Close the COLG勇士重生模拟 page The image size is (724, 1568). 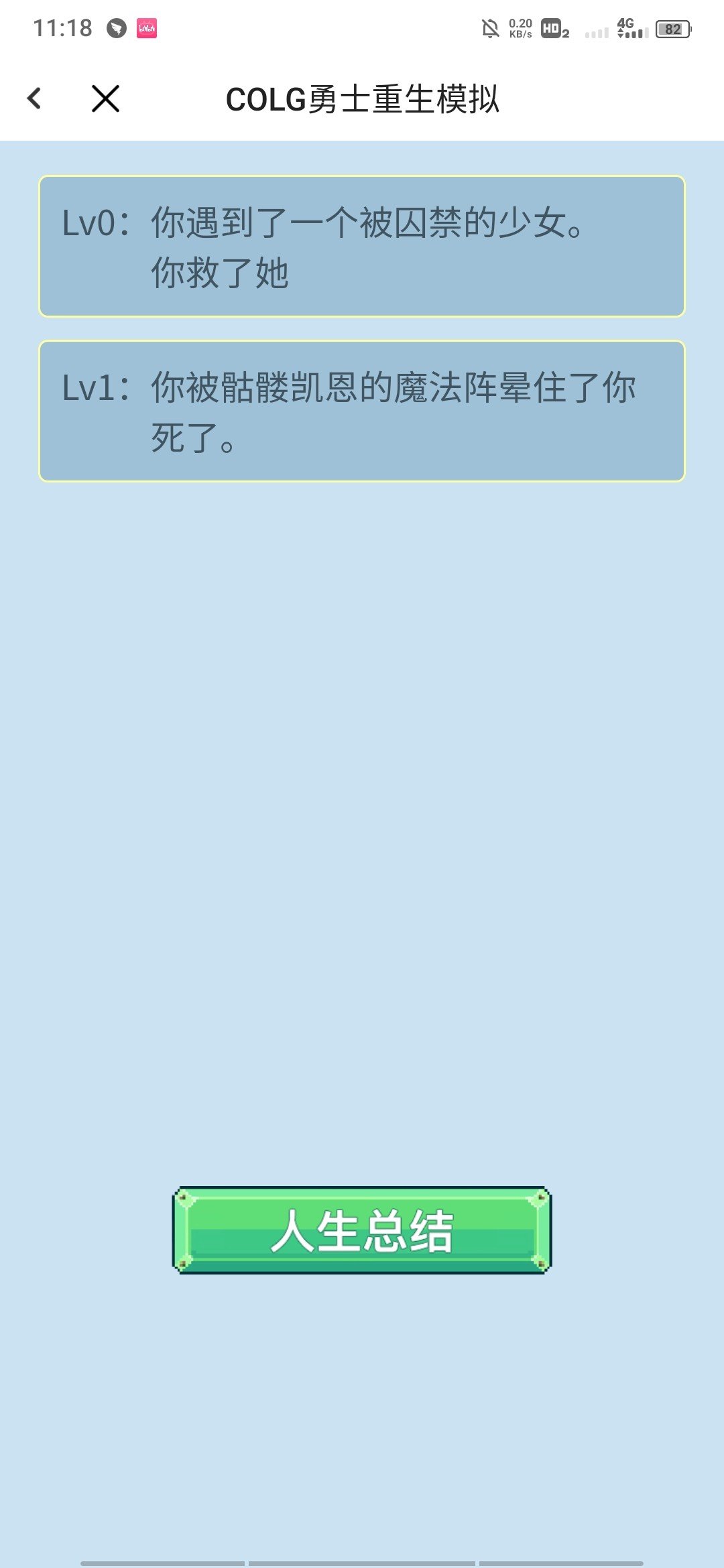click(105, 99)
